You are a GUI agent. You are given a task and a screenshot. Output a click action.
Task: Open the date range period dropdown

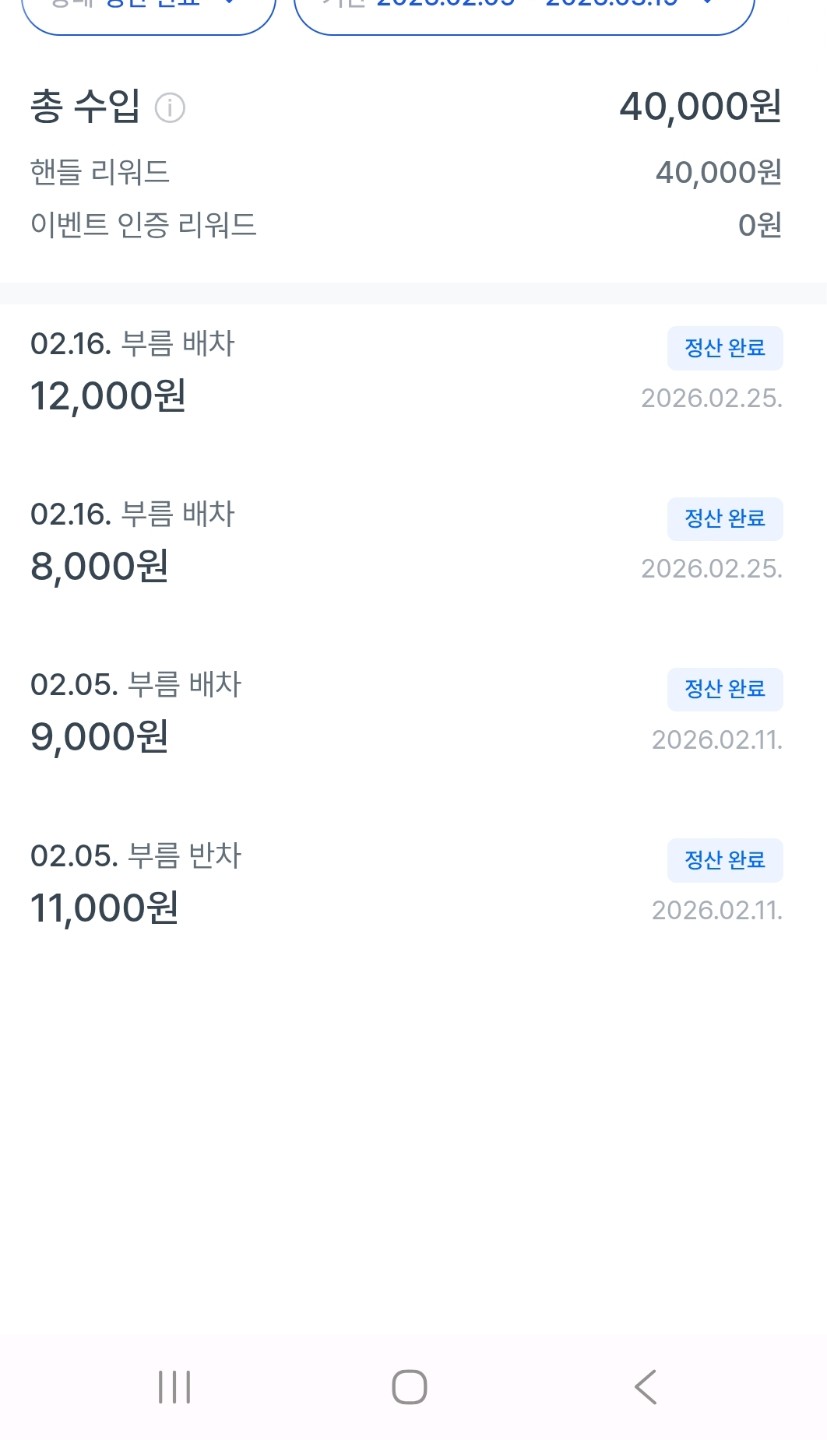(x=523, y=10)
